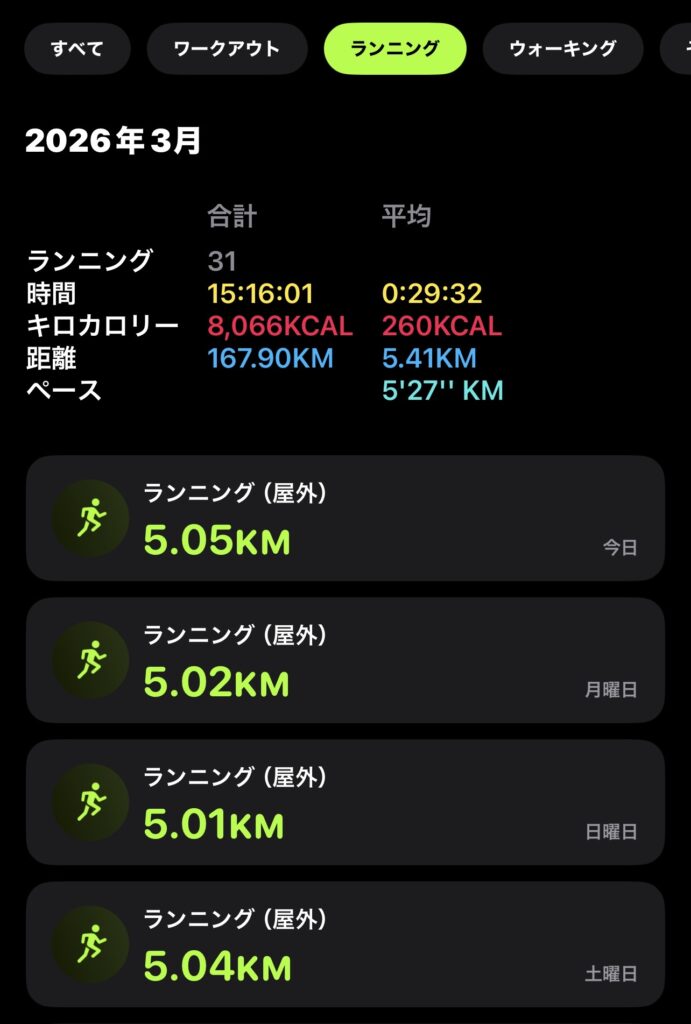This screenshot has height=1024, width=691.
Task: View the 日曜日 5.01KM run details
Action: [x=345, y=802]
